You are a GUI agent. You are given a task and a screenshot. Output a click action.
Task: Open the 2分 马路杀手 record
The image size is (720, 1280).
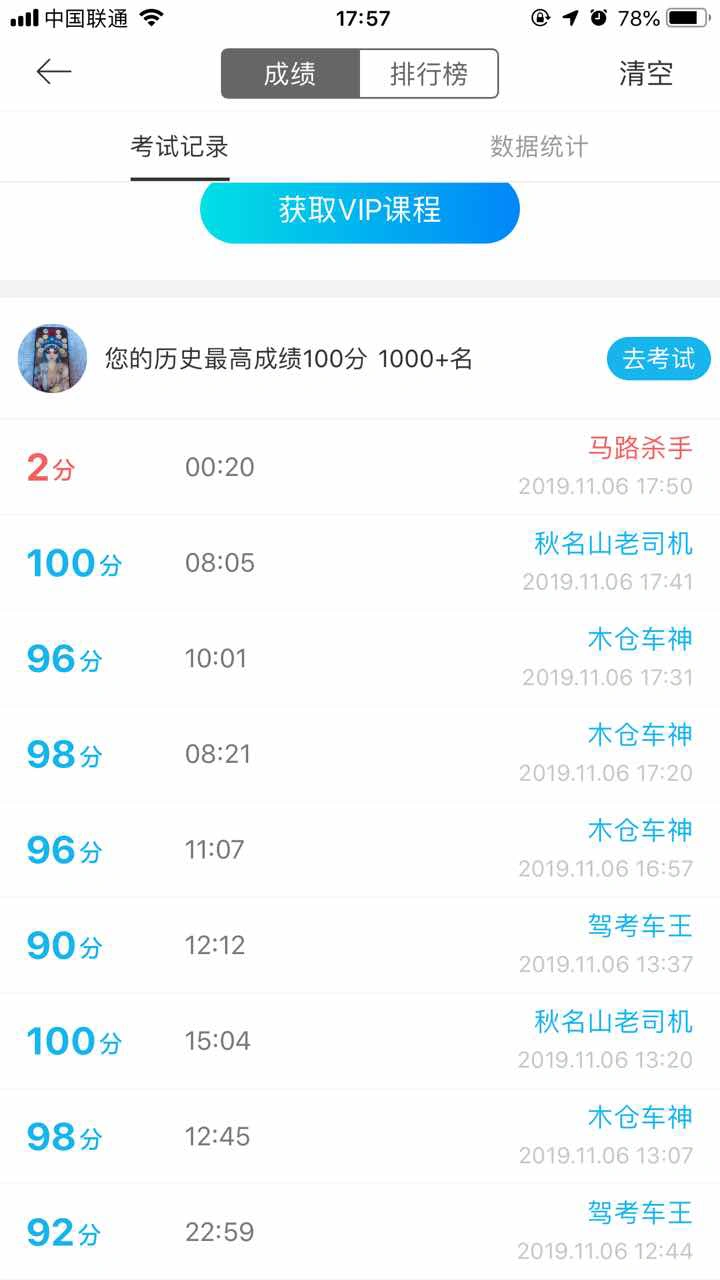point(360,467)
